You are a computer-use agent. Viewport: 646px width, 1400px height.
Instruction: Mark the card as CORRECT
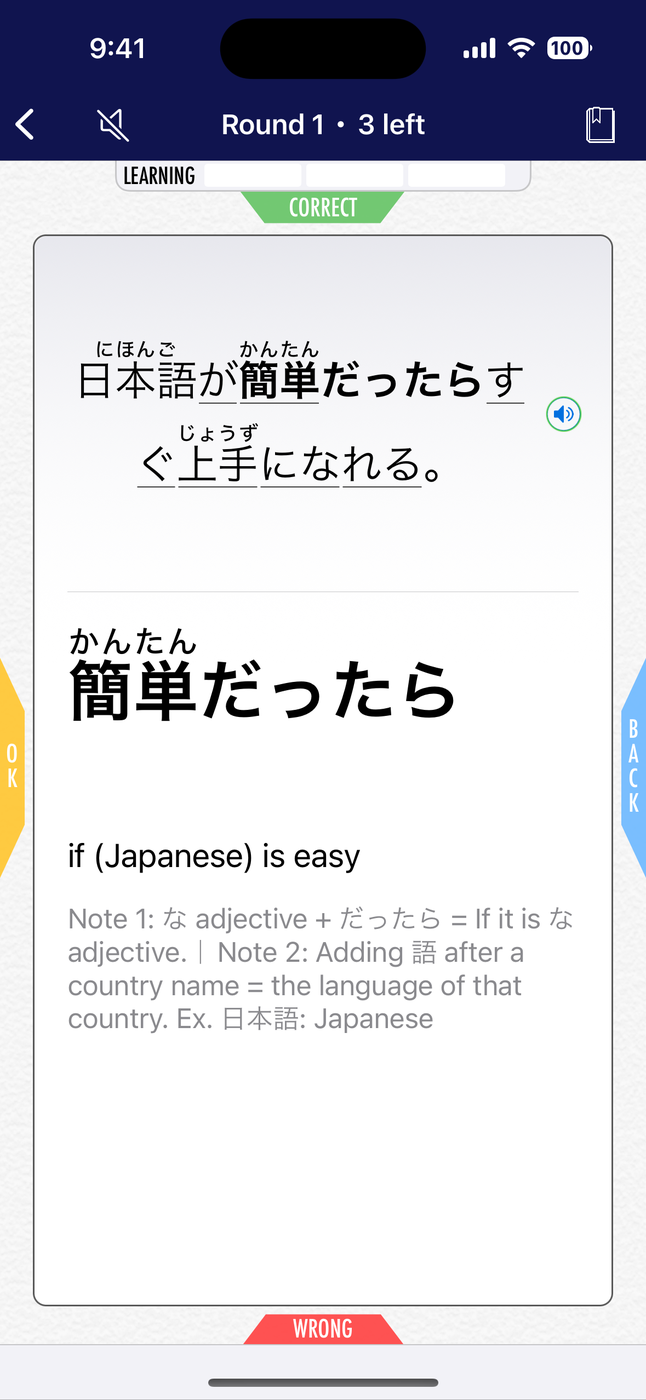322,208
